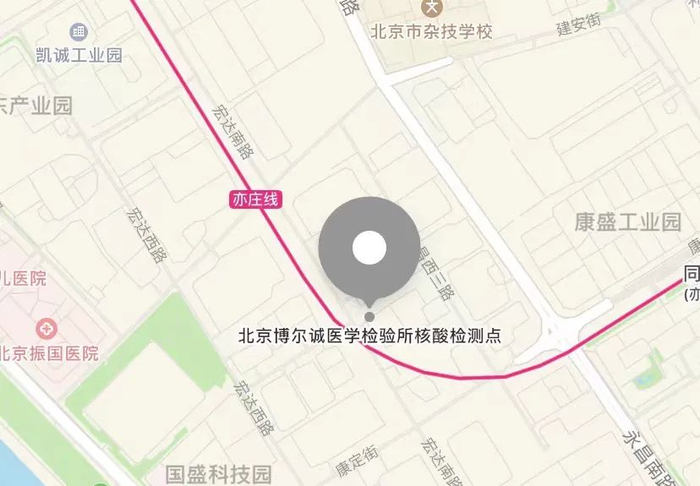The width and height of the screenshot is (700, 486).
Task: Open the 北京振国医院 hospital marker
Action: [x=46, y=329]
